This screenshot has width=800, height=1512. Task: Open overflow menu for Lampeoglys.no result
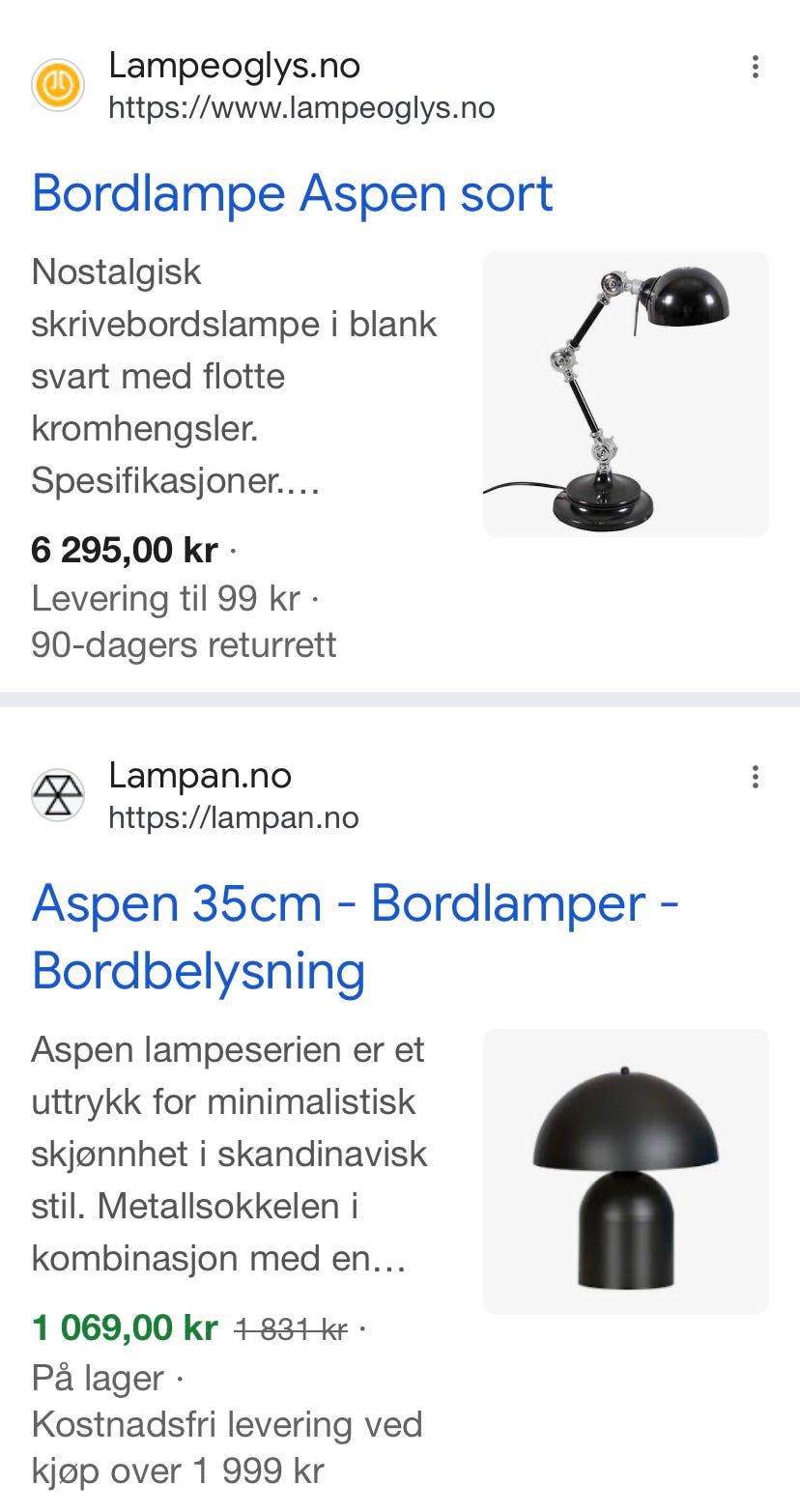[755, 67]
